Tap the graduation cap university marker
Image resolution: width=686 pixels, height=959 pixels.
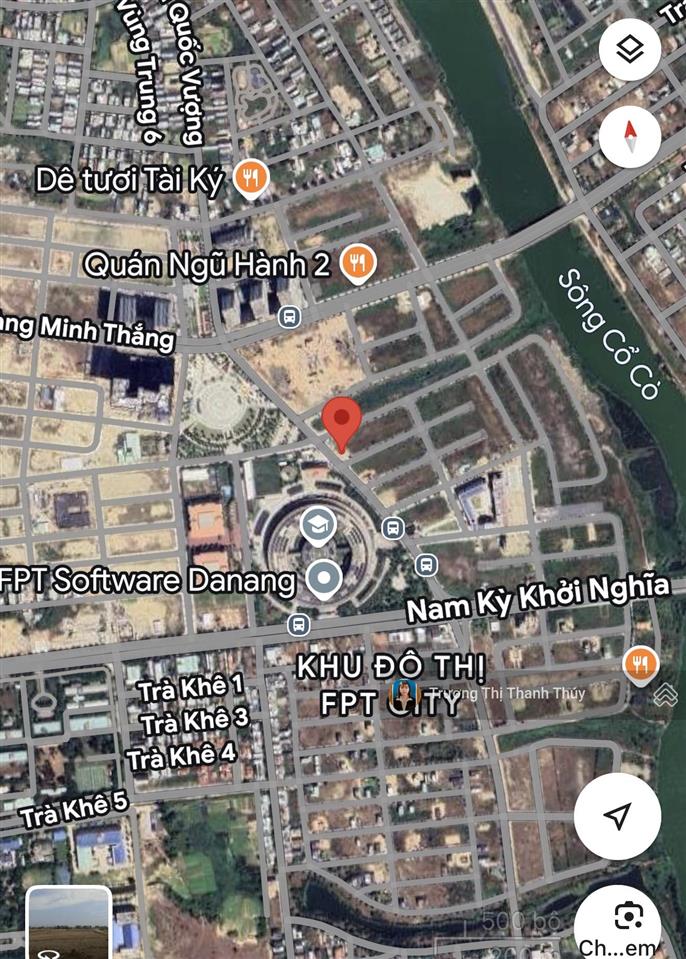pyautogui.click(x=318, y=524)
